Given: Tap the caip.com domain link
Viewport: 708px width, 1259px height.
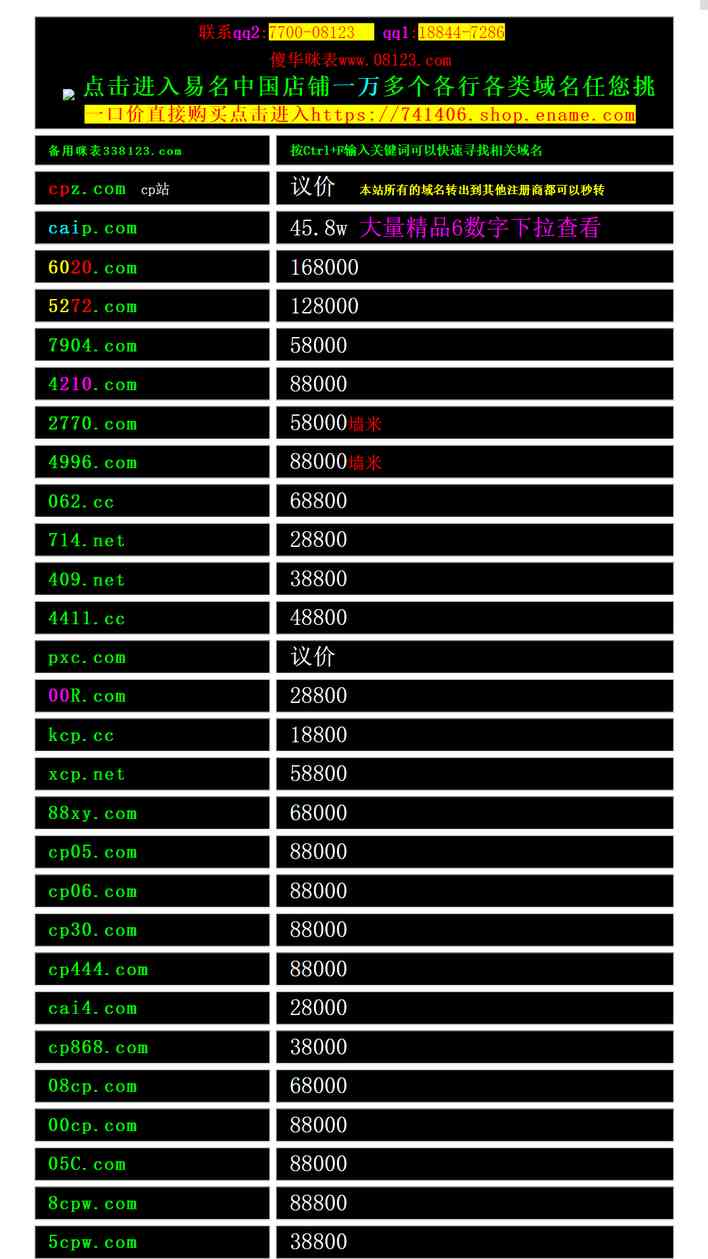Looking at the screenshot, I should point(92,228).
